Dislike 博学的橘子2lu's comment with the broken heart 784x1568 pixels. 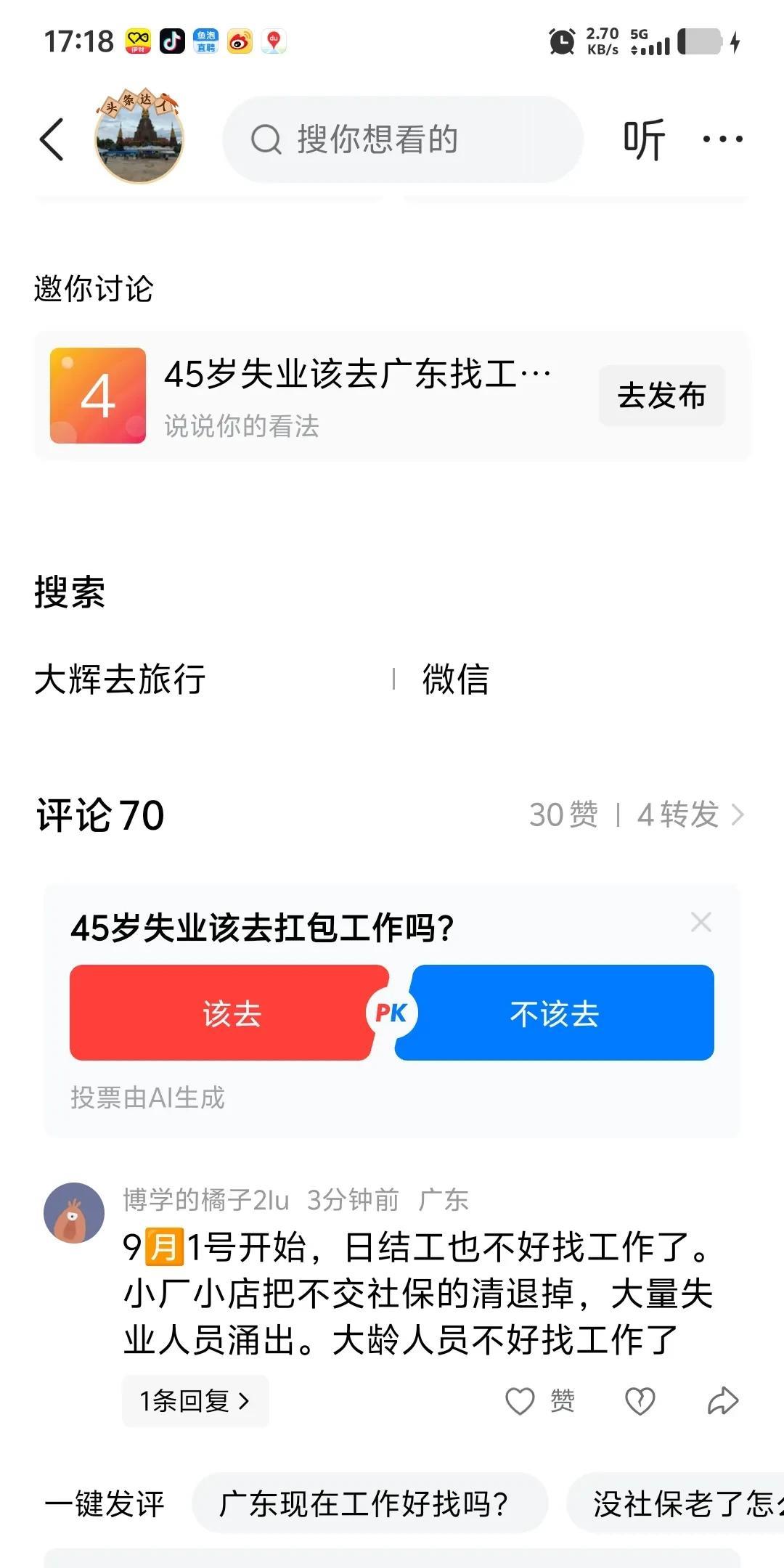(x=640, y=1401)
